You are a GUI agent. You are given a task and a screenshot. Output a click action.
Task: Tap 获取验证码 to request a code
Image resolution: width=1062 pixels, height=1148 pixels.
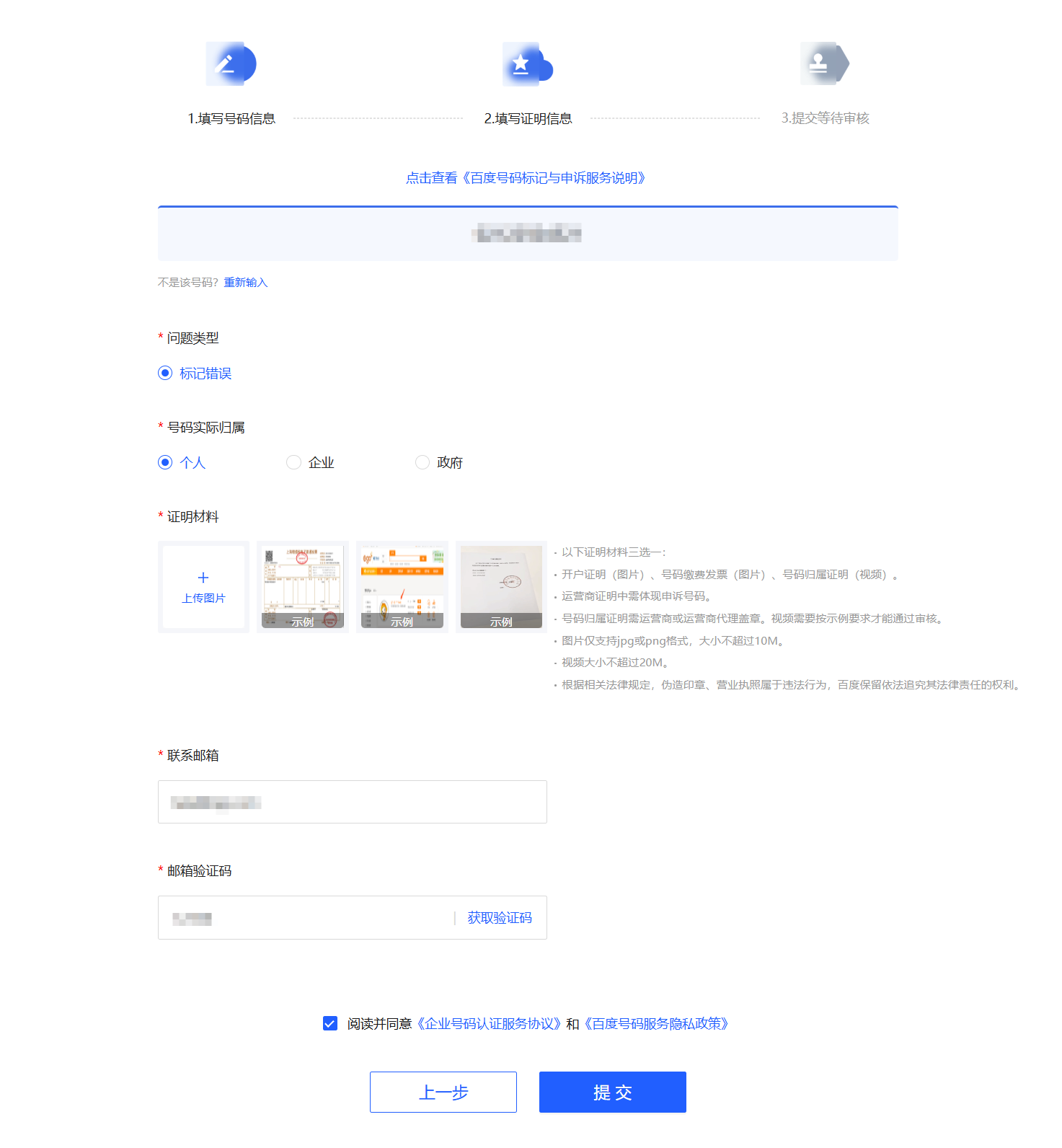[500, 918]
